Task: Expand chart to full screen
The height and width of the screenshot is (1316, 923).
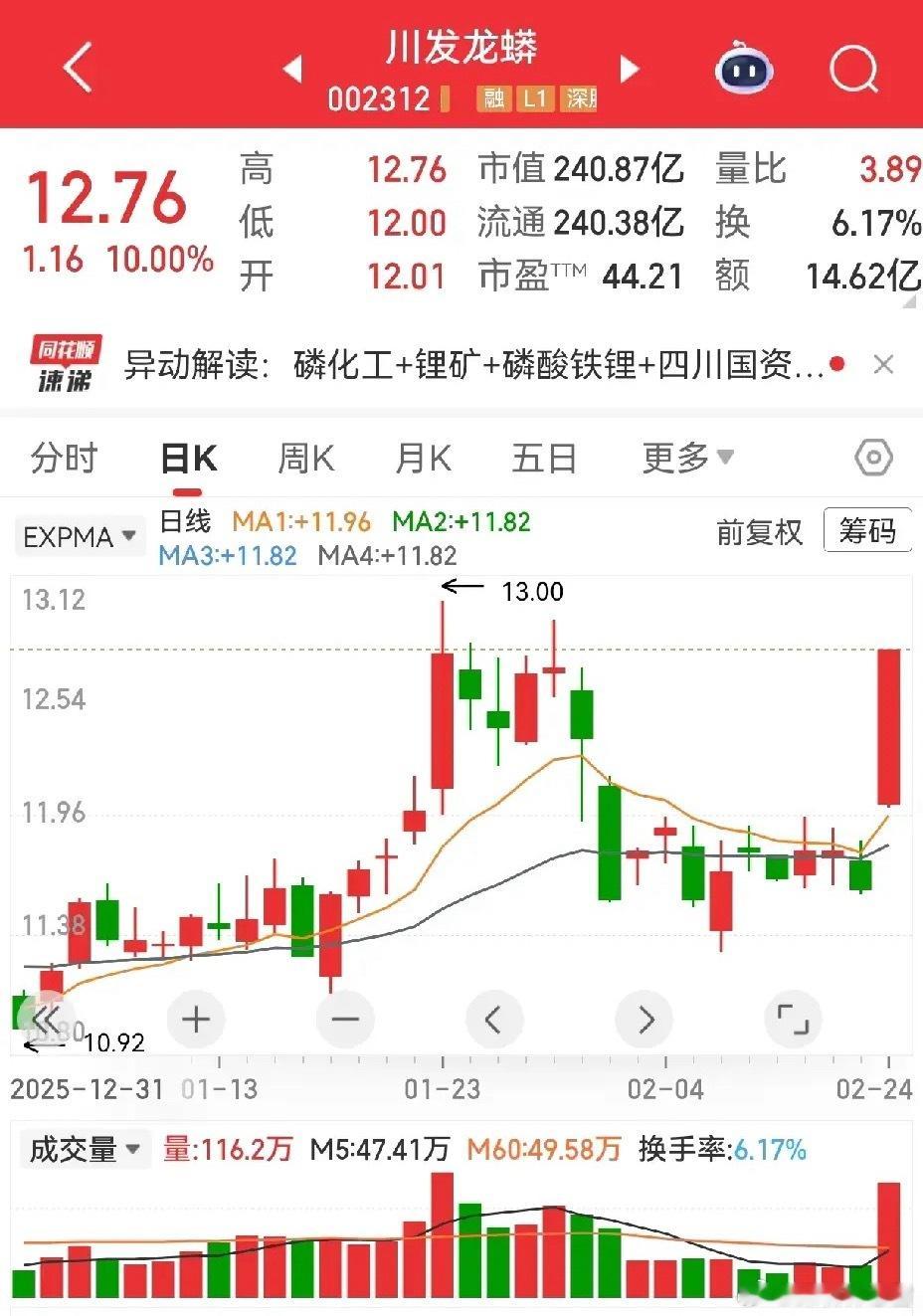Action: [x=793, y=1019]
